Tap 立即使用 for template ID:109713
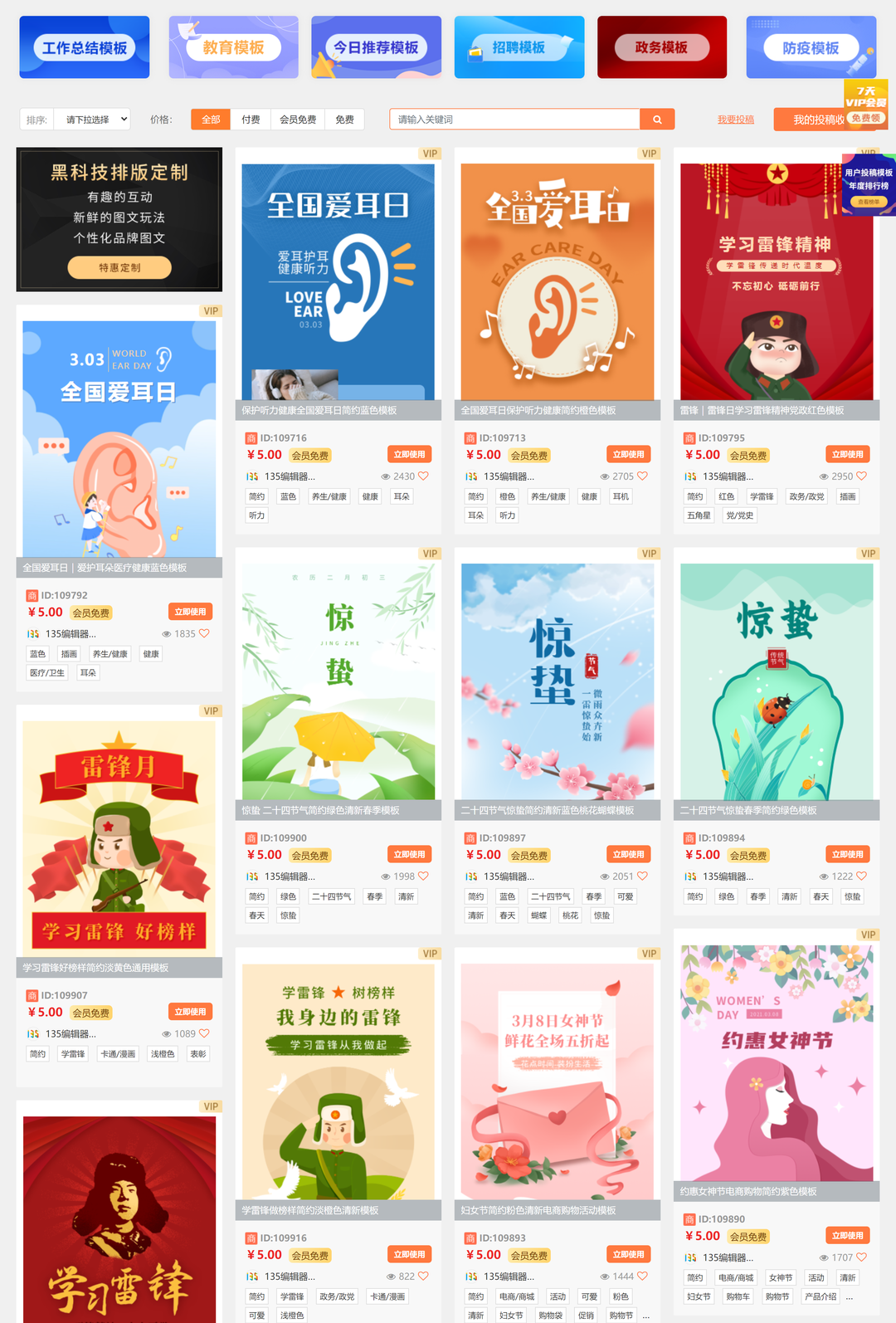 coord(628,454)
